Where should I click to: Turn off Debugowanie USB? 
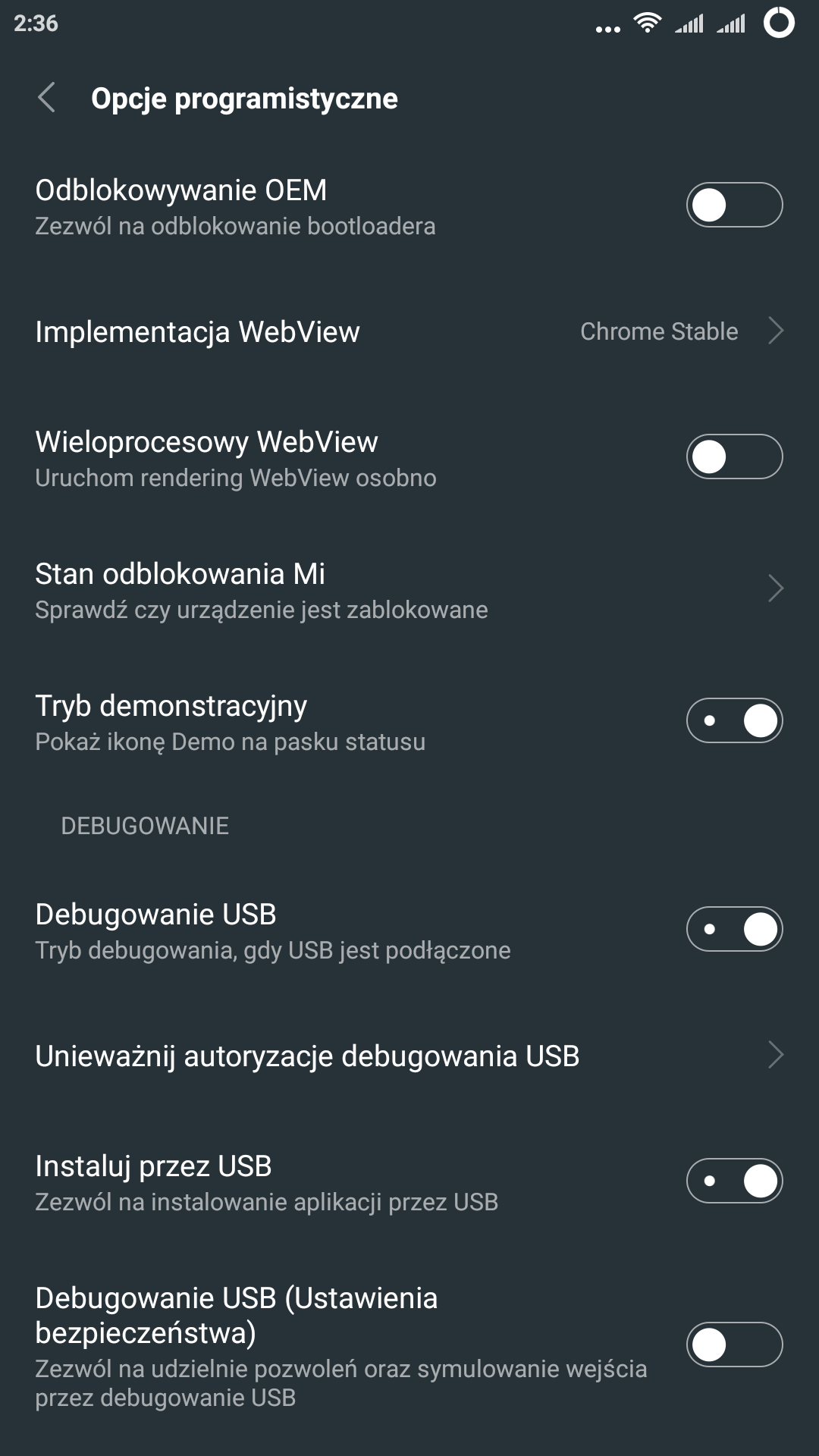pos(734,929)
